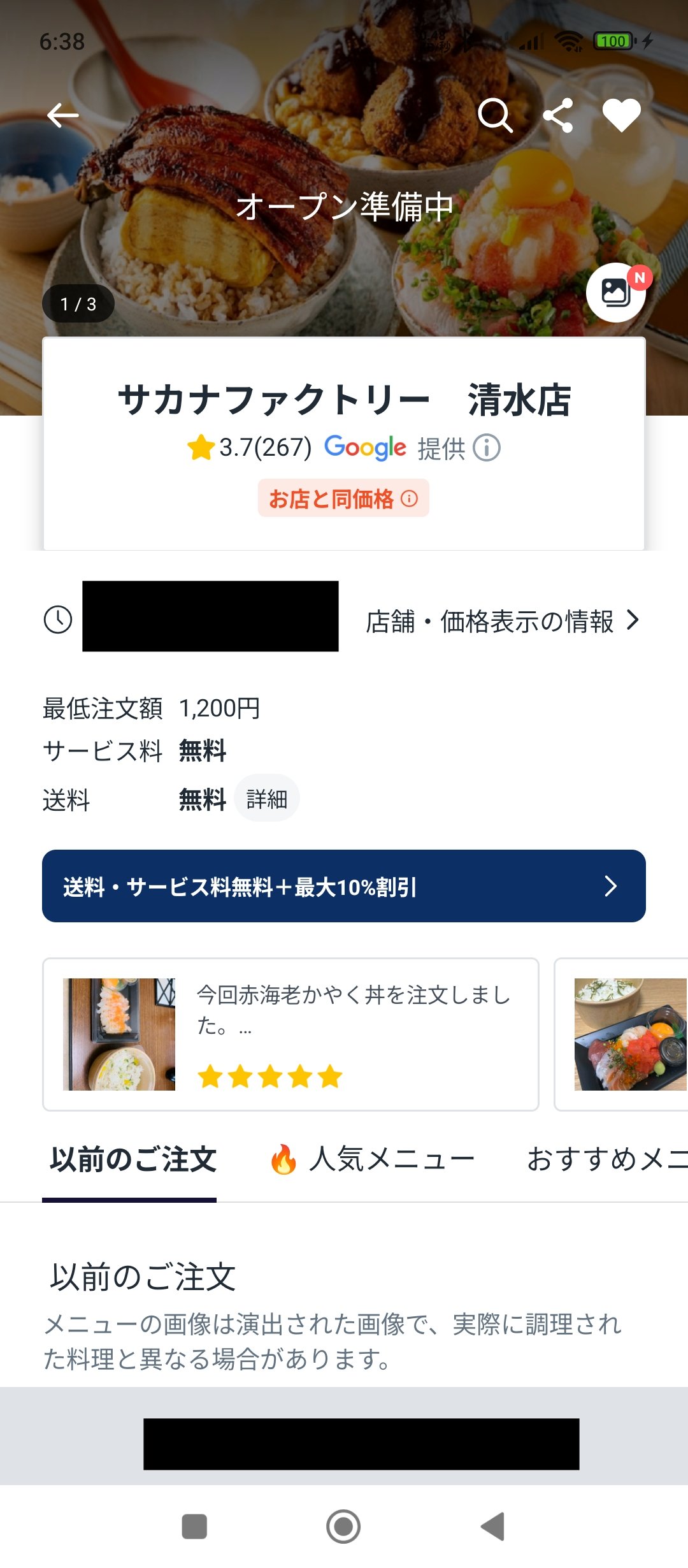Open 店舗・価格表示の情報
The image size is (688, 1568).
click(x=502, y=621)
